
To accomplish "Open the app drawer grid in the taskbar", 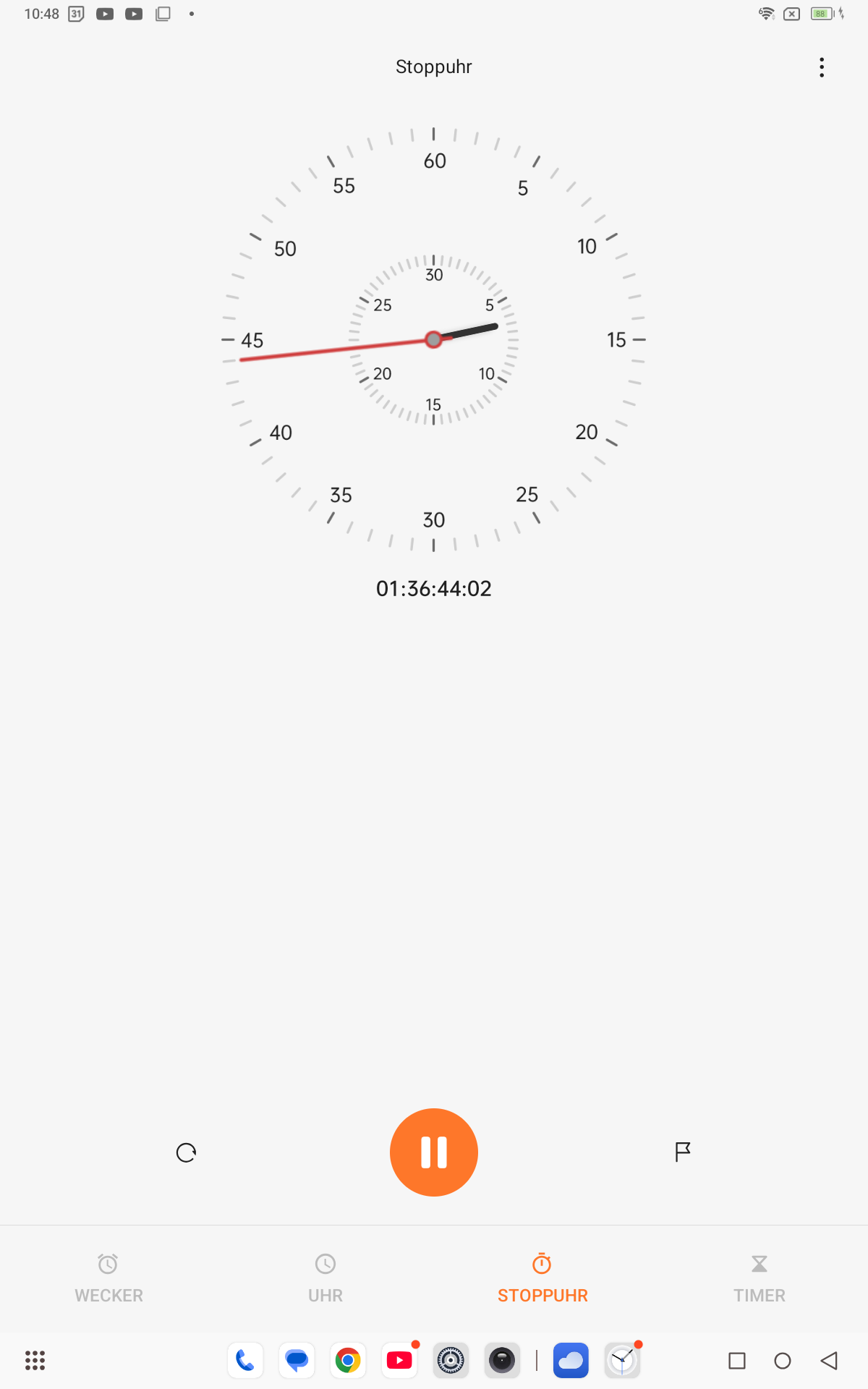I will 35,1361.
